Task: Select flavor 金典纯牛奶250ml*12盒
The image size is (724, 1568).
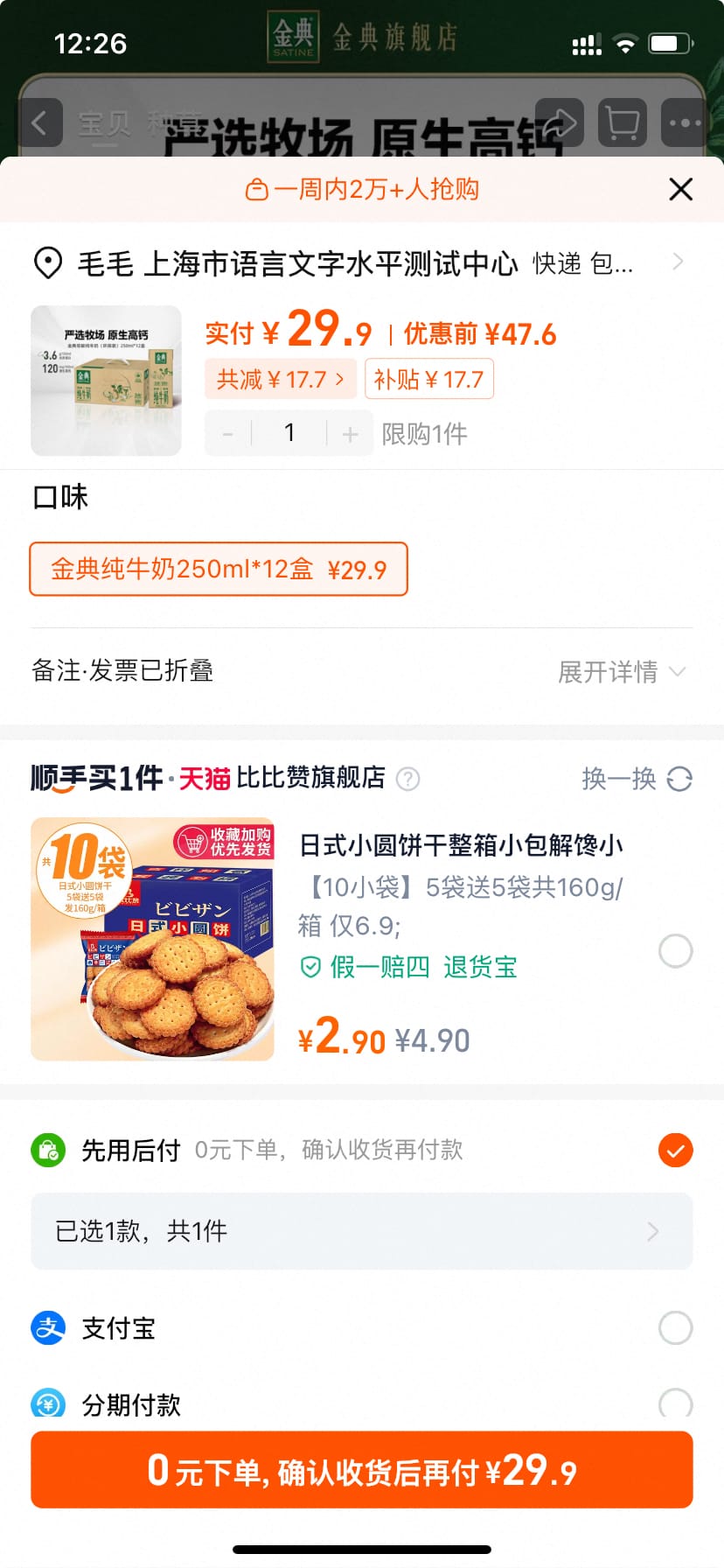Action: click(x=219, y=569)
